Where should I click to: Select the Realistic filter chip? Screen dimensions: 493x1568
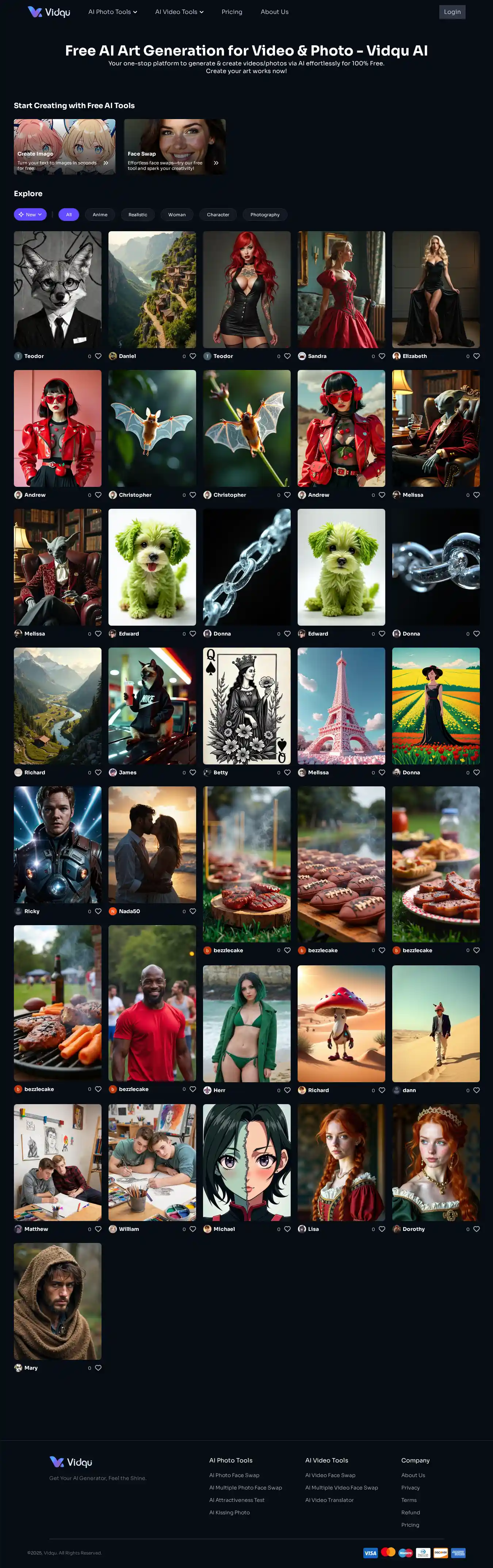[138, 215]
